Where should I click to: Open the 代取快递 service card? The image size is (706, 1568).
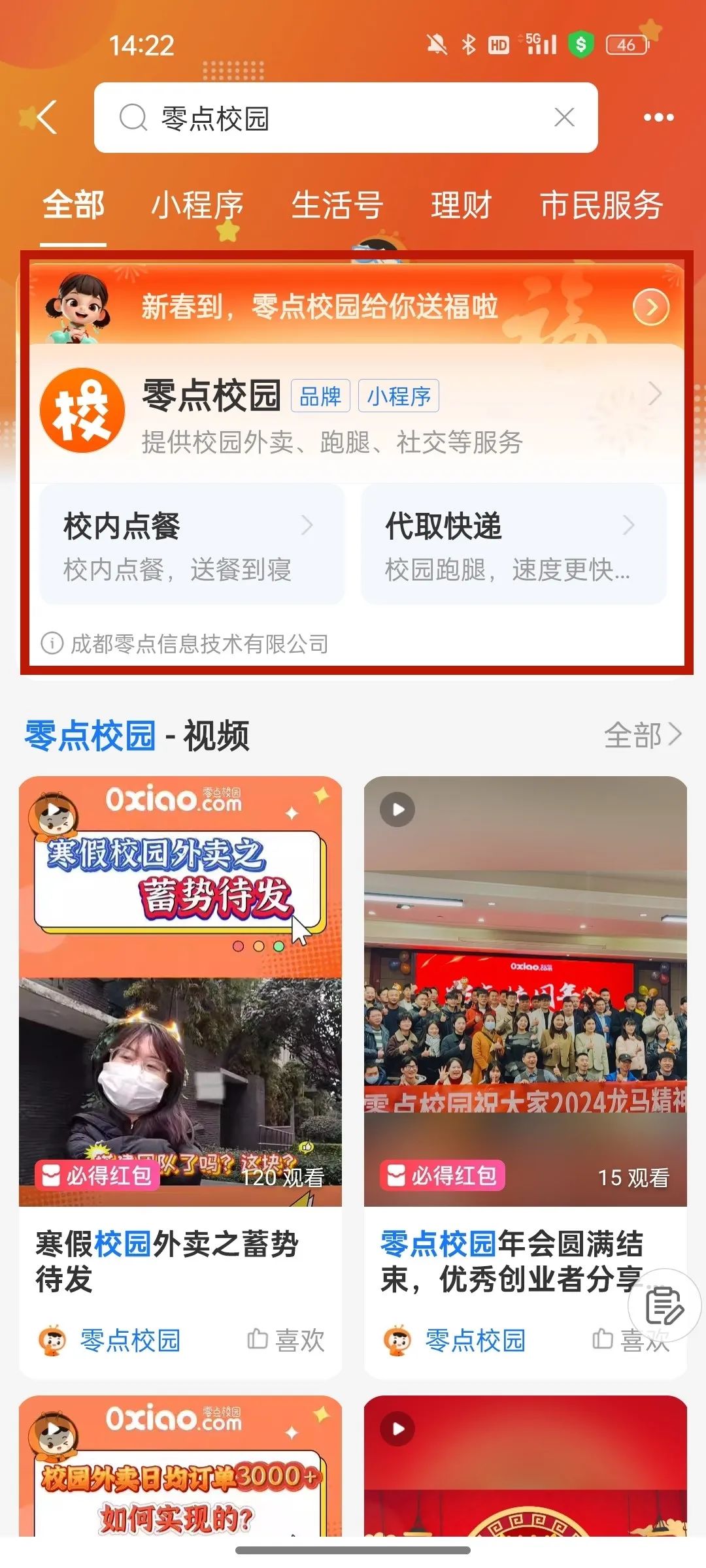click(514, 544)
